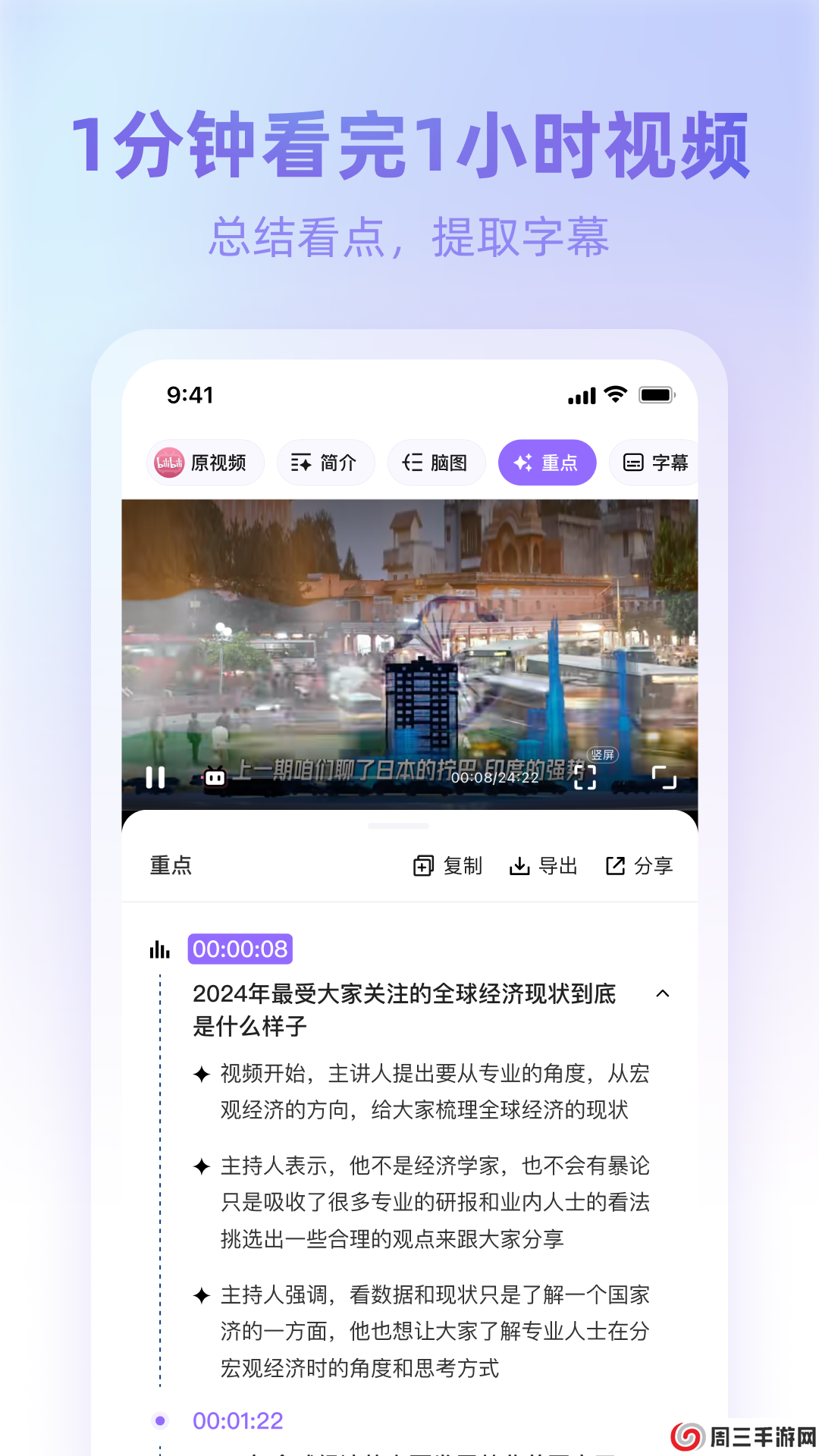The image size is (819, 1456).
Task: Pause the video playback
Action: (x=157, y=777)
